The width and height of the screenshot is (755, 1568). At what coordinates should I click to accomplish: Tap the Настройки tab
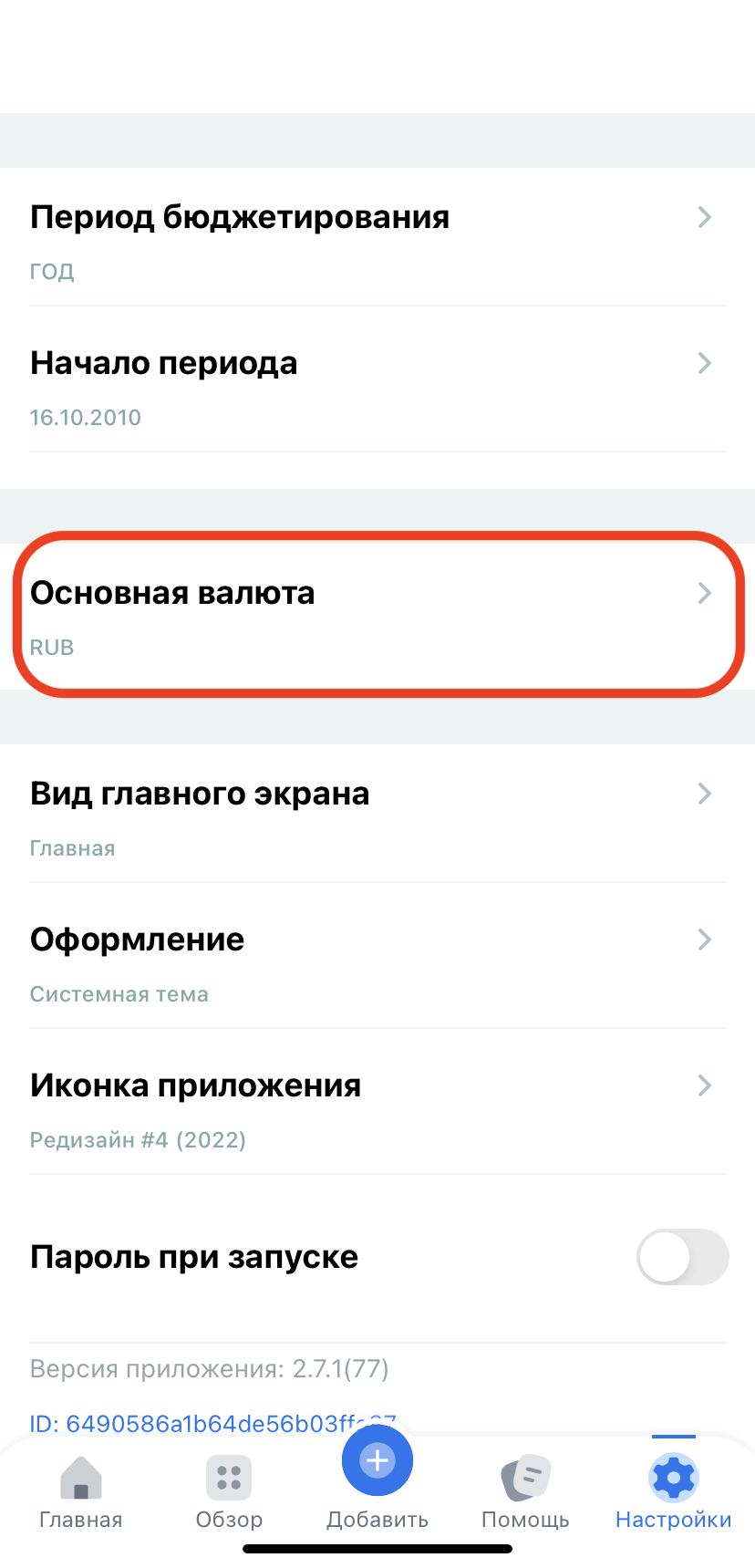point(673,1493)
